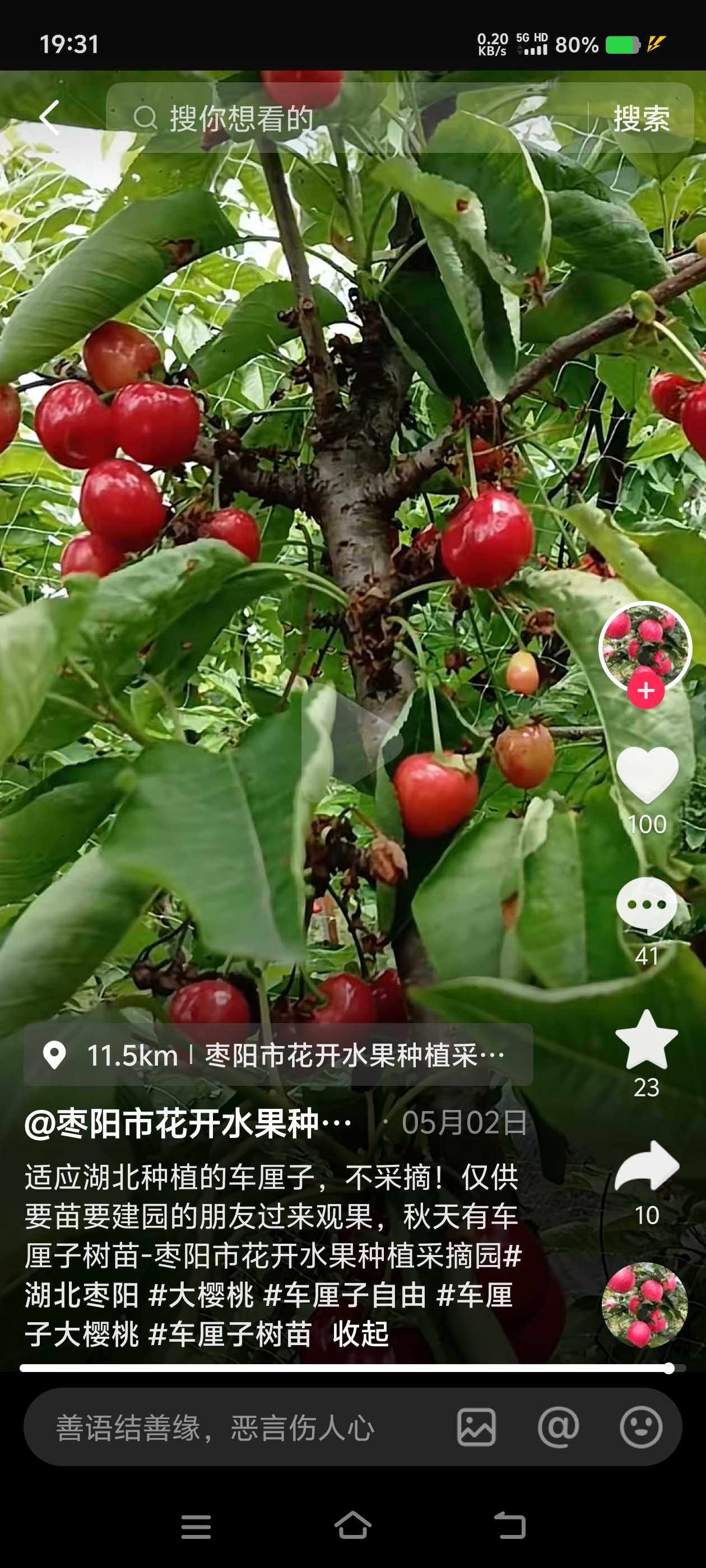Write a comment in 善语结善缘 field
Image resolution: width=706 pixels, height=1568 pixels.
point(244,1427)
